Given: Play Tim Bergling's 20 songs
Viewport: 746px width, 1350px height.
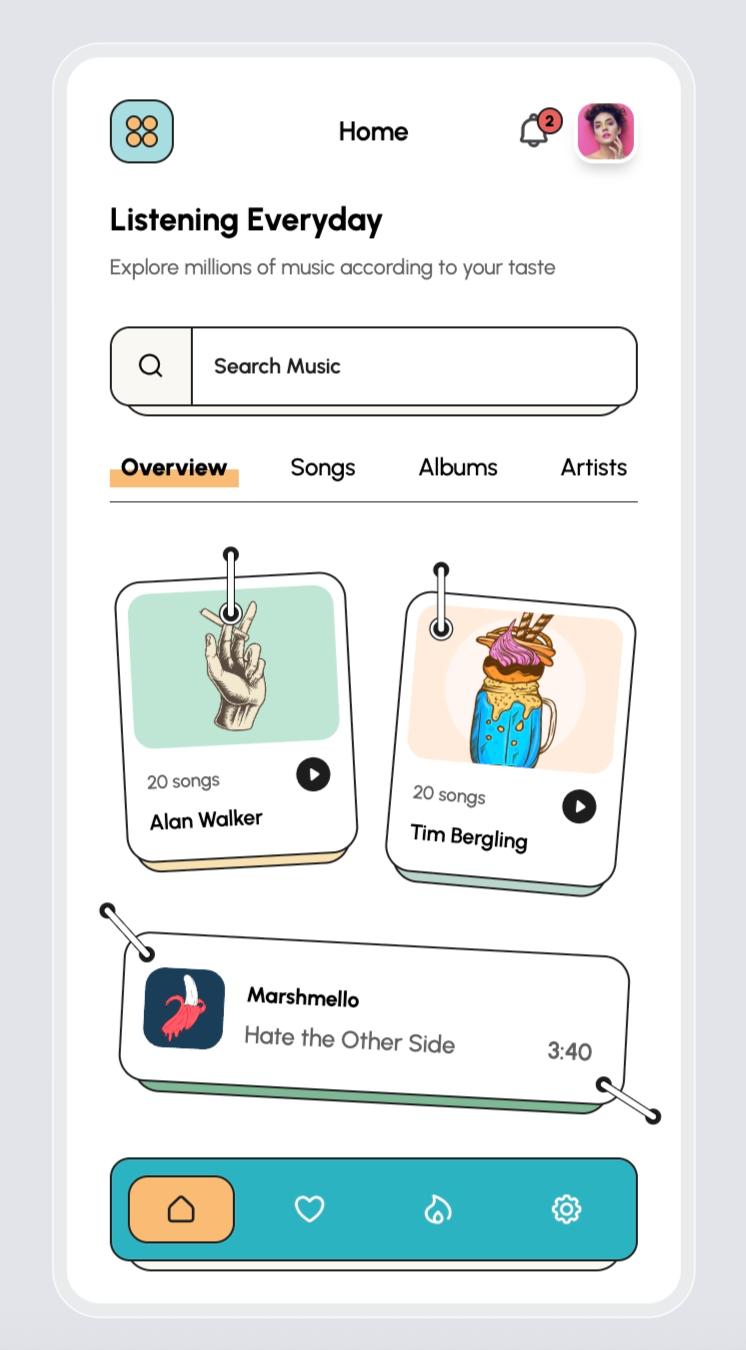Looking at the screenshot, I should (579, 806).
